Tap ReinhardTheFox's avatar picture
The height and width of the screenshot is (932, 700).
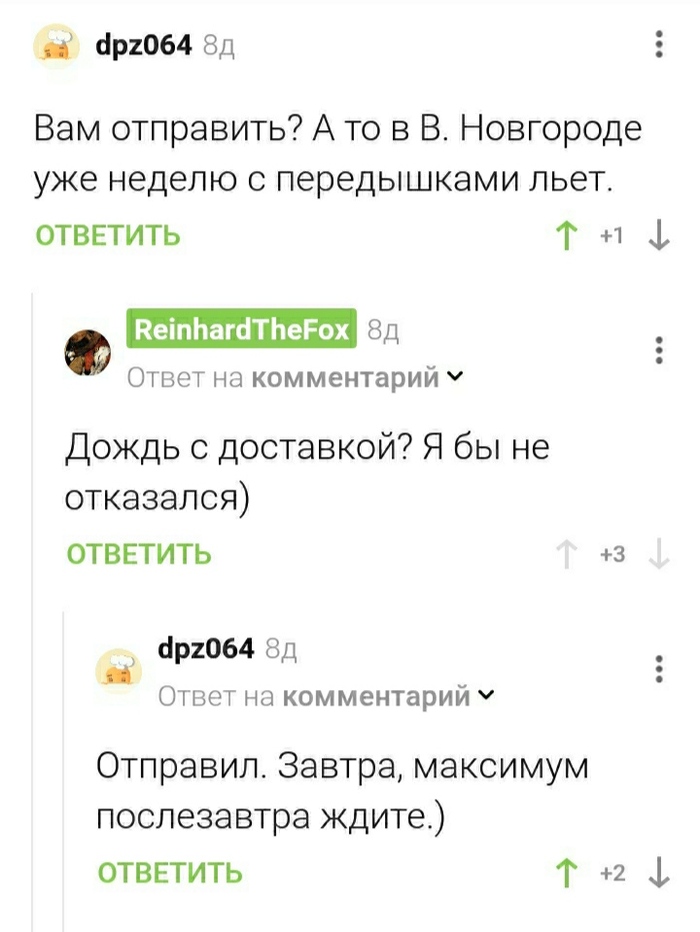[89, 352]
